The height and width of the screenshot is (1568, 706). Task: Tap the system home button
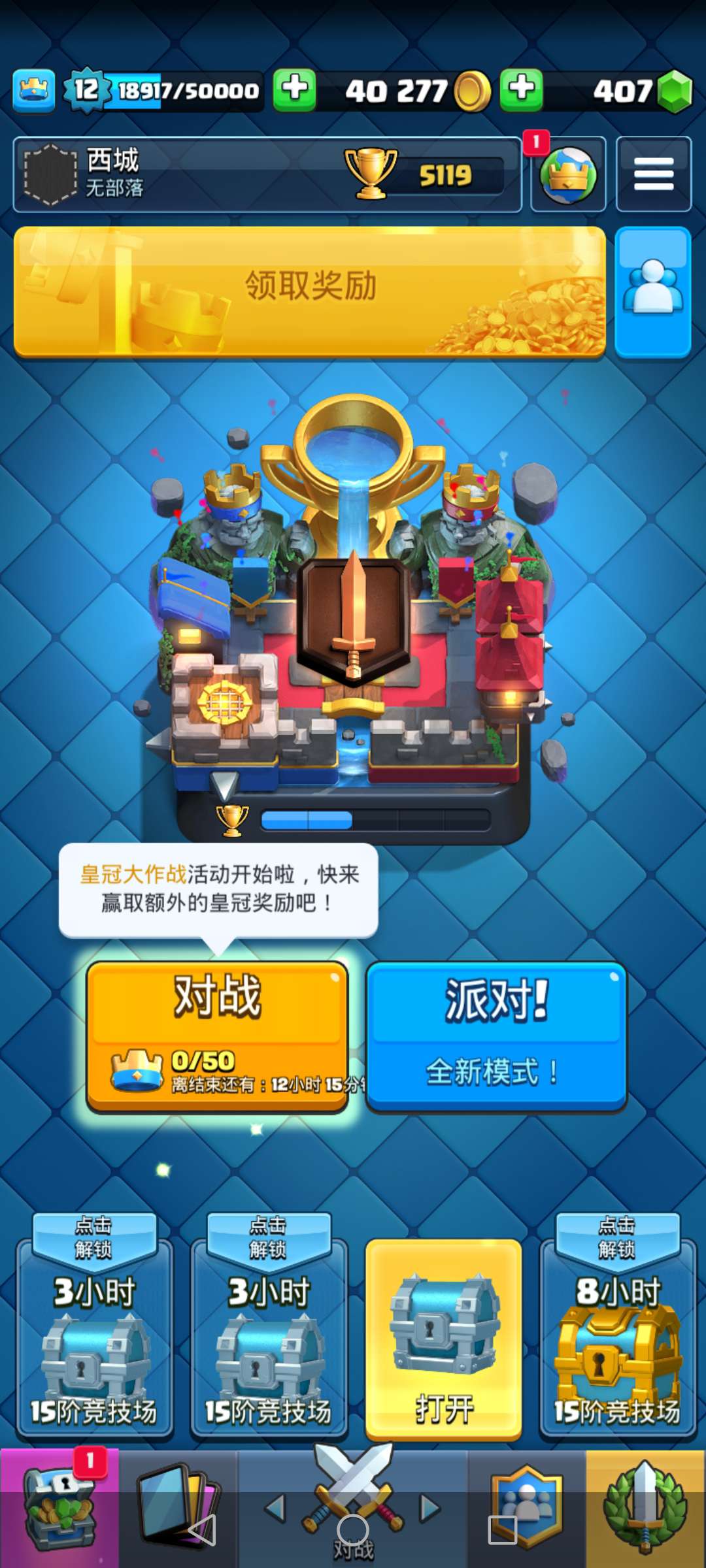click(353, 1530)
